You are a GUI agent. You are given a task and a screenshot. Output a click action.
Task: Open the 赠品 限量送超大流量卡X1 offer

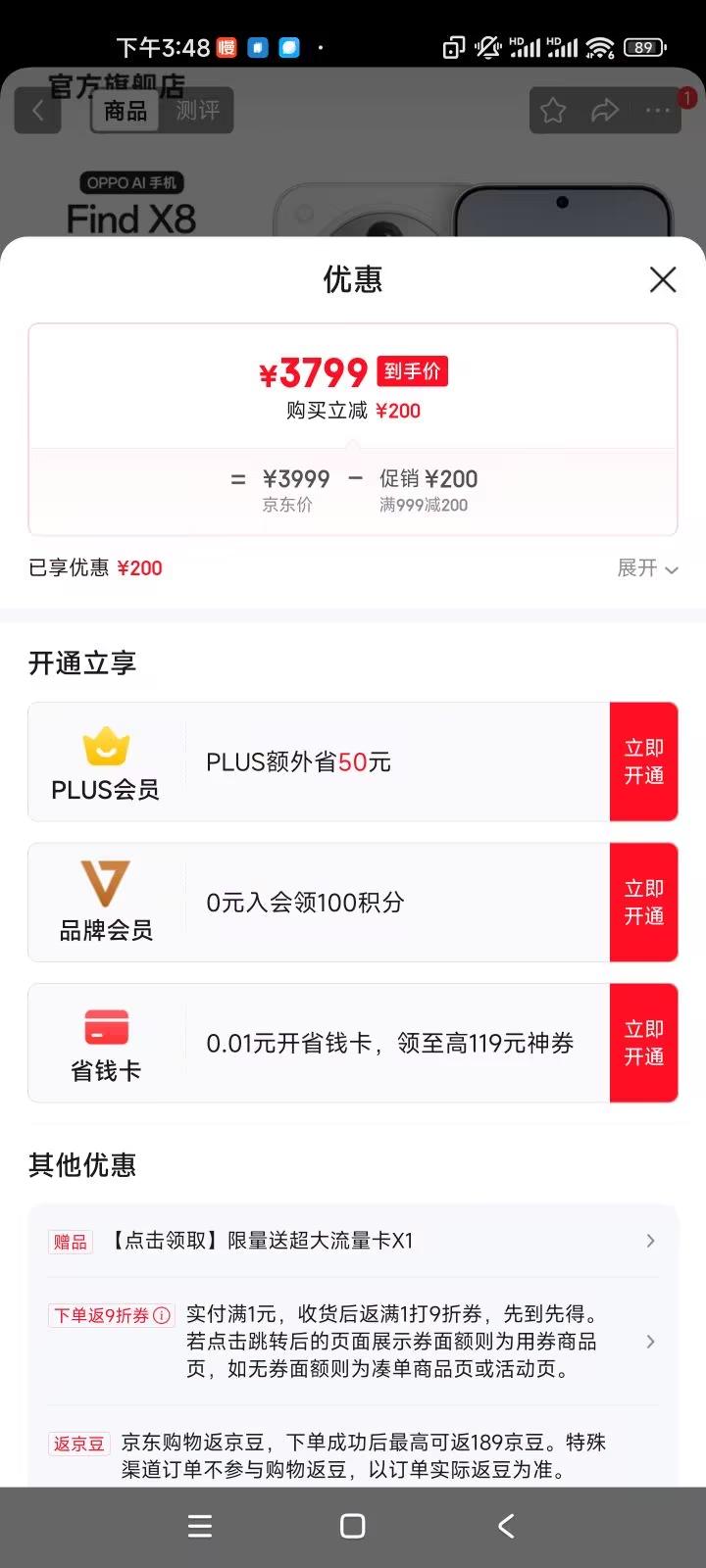tap(353, 1241)
